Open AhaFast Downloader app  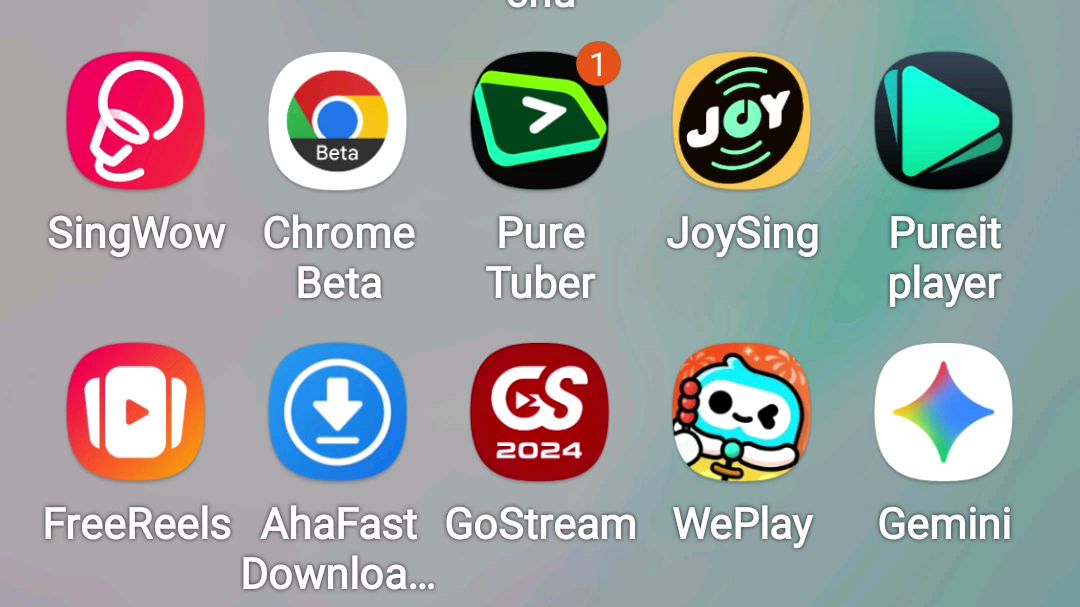(338, 412)
